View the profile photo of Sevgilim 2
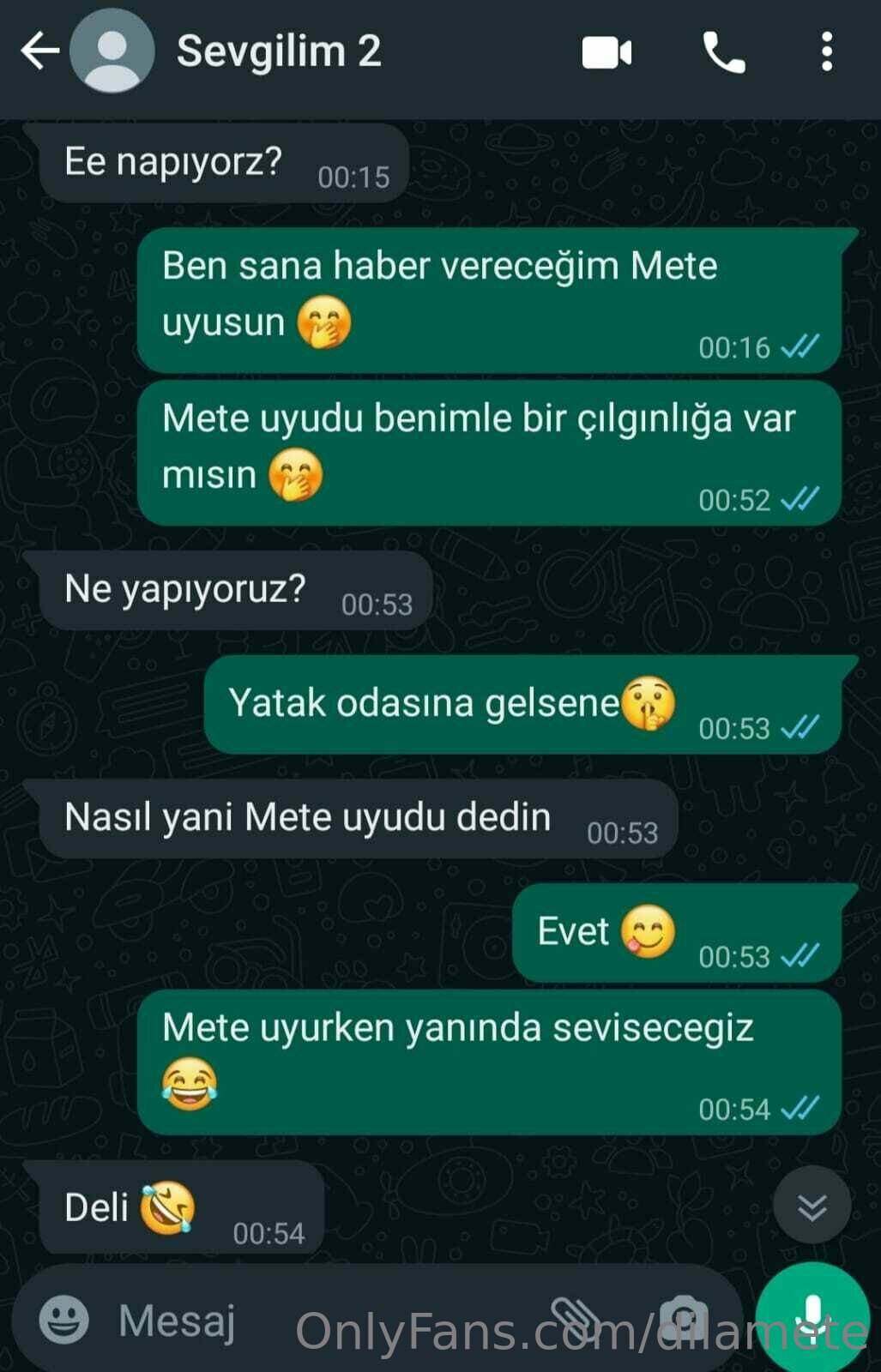This screenshot has width=881, height=1372. [112, 51]
